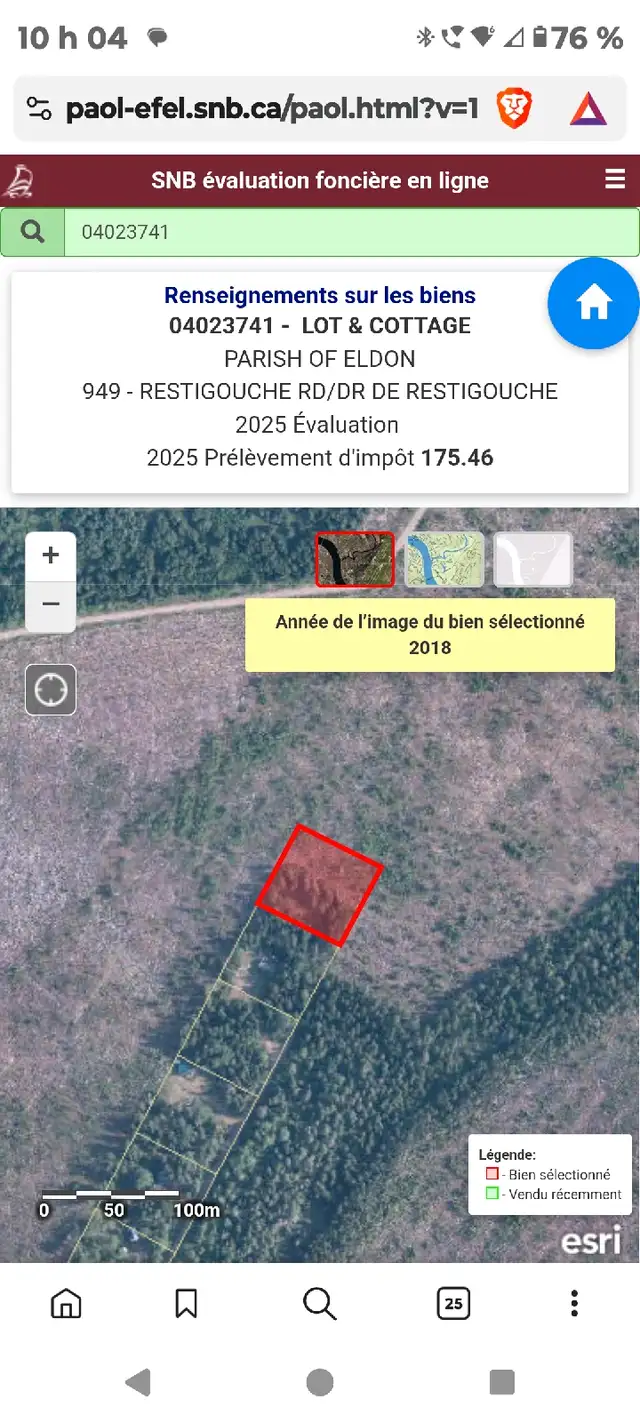Image resolution: width=640 pixels, height=1422 pixels.
Task: Tap the red selected property parcel
Action: point(320,885)
